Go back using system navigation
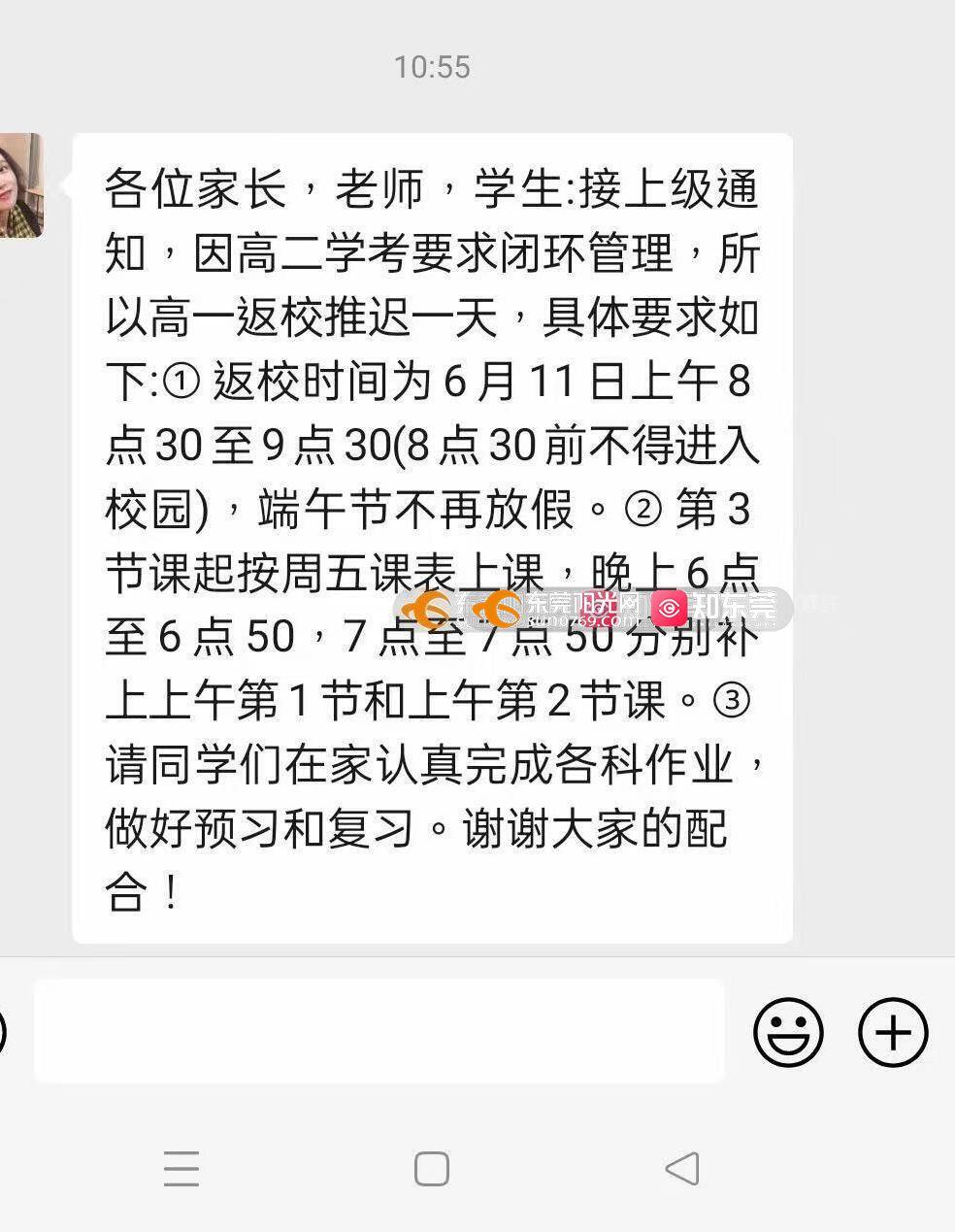955x1232 pixels. coord(682,1169)
